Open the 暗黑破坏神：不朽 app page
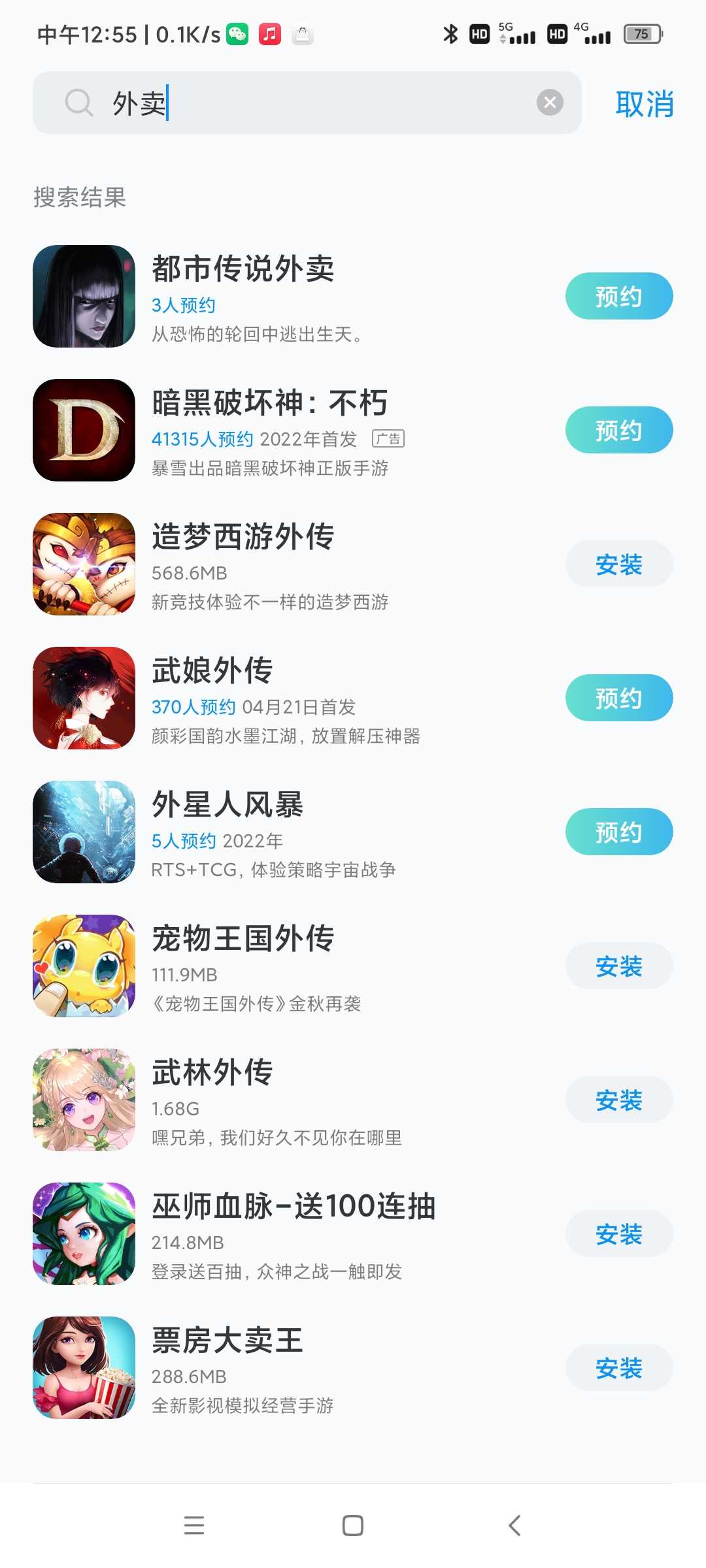Screen dimensions: 706x1568 coord(294,430)
